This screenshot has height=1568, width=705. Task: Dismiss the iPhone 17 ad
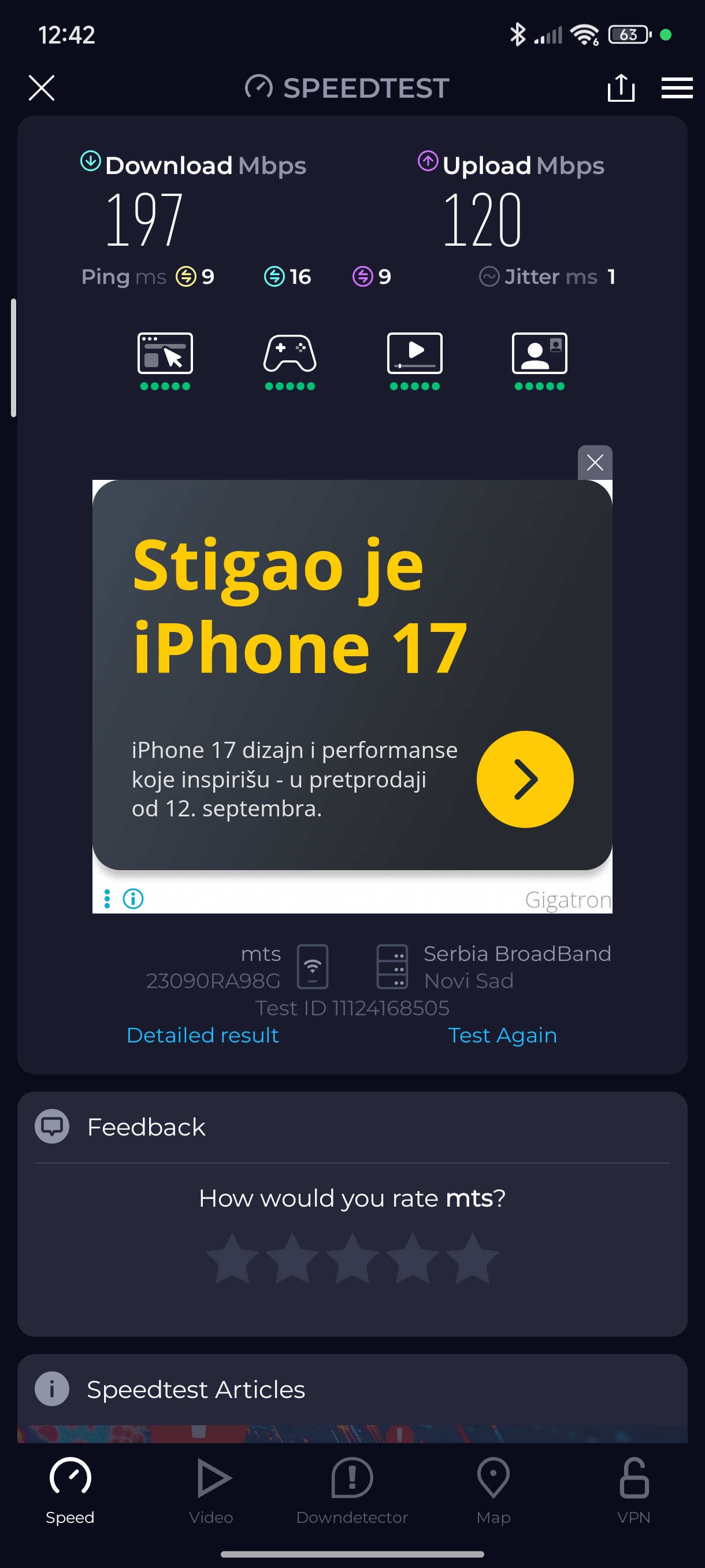click(594, 463)
